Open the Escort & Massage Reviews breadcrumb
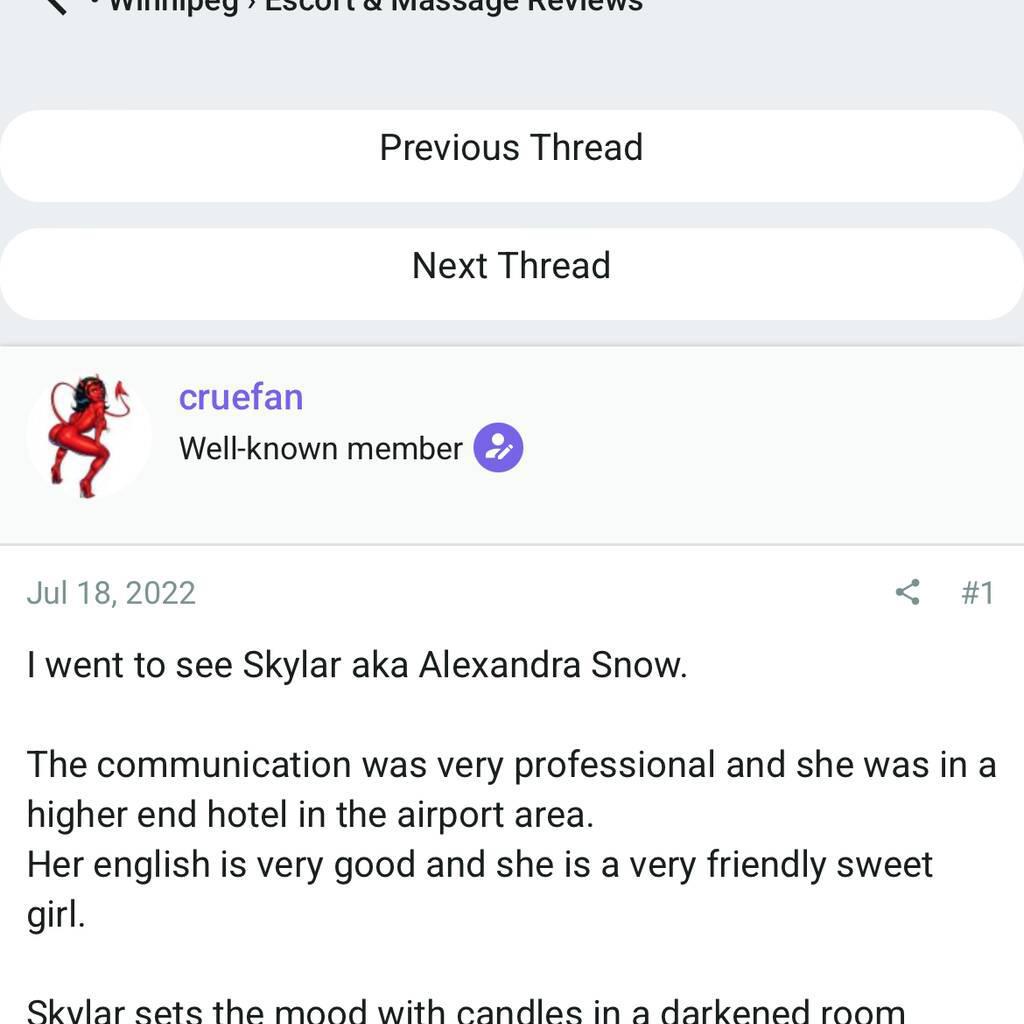The image size is (1024, 1024). (453, 5)
